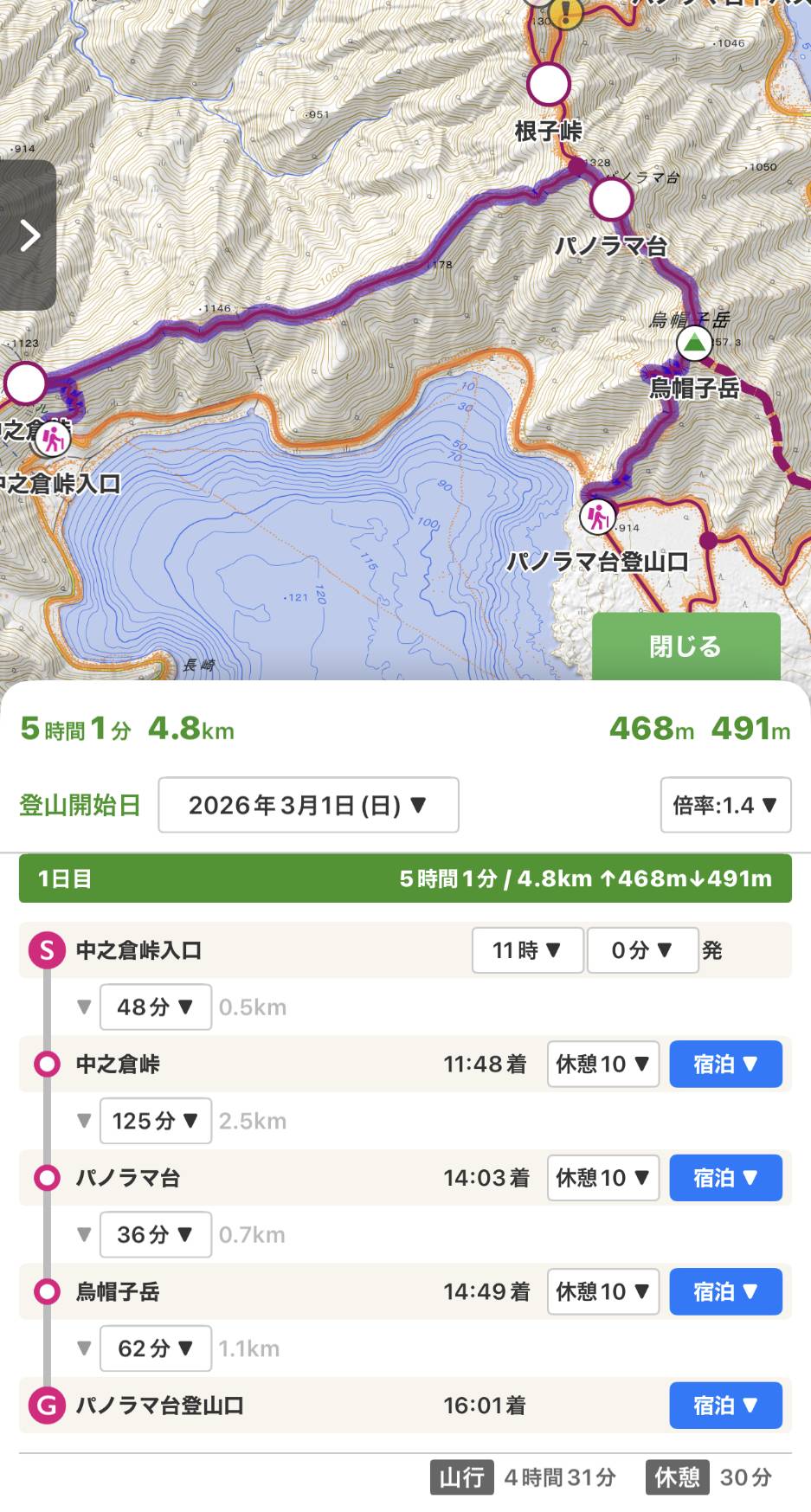Viewport: 811px width, 1512px height.
Task: Select departure minute 0分 dropdown
Action: click(642, 950)
